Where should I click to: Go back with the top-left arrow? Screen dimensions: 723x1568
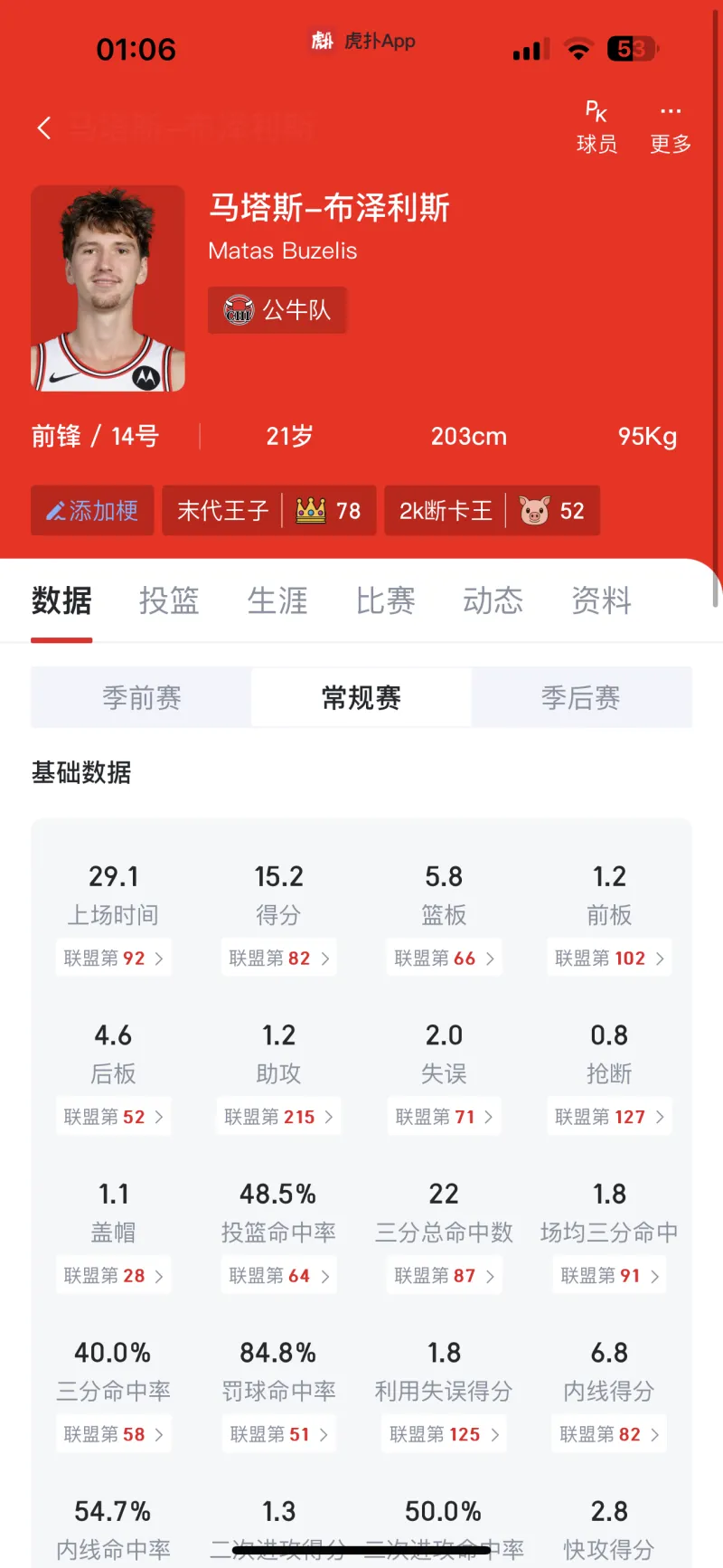pyautogui.click(x=43, y=128)
